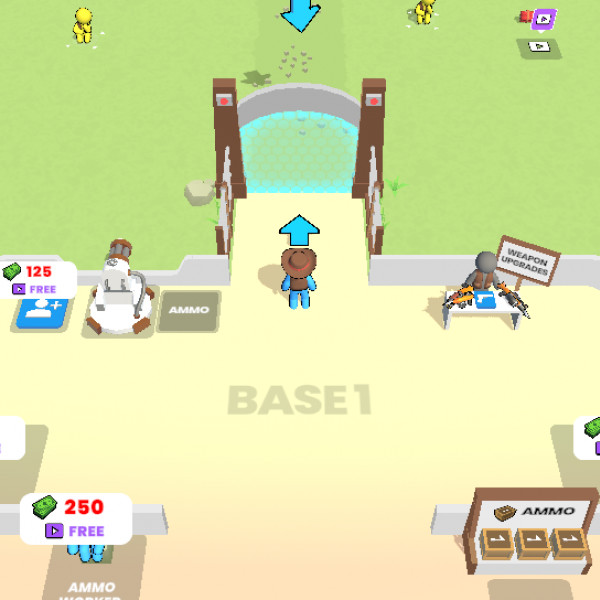Claim the 125 FREE video offer
600x600 pixels.
coord(35,289)
